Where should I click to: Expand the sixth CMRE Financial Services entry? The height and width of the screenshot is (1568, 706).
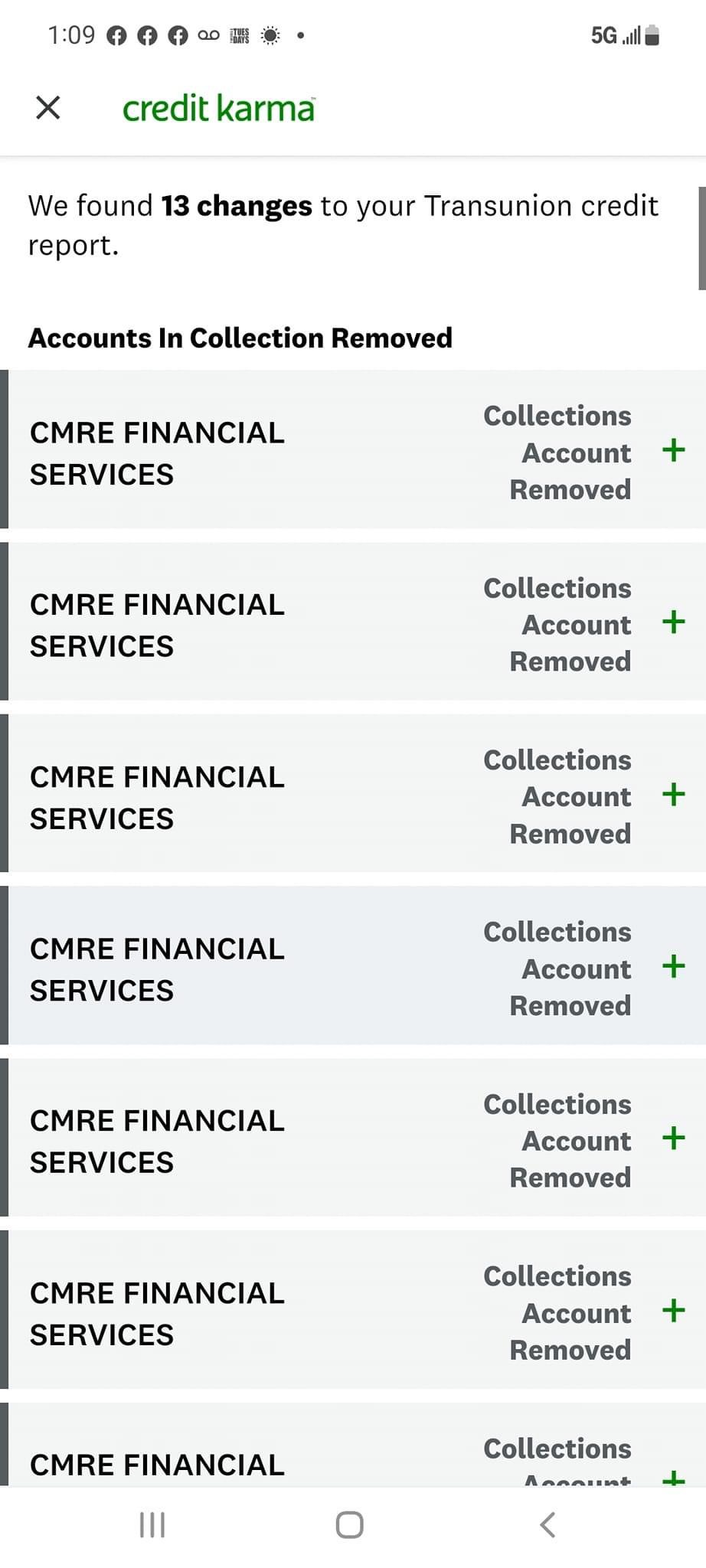[x=673, y=1310]
